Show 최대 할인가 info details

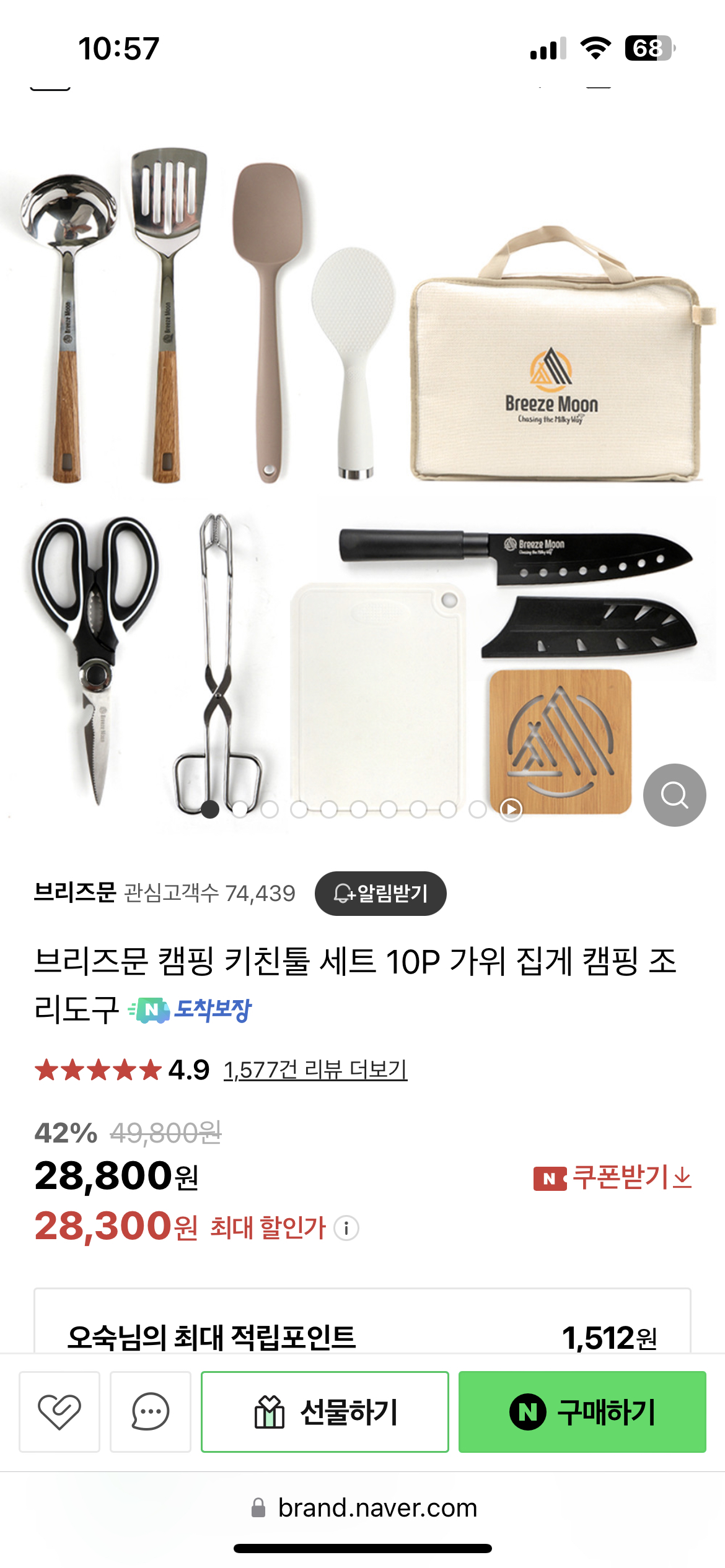coord(346,1228)
